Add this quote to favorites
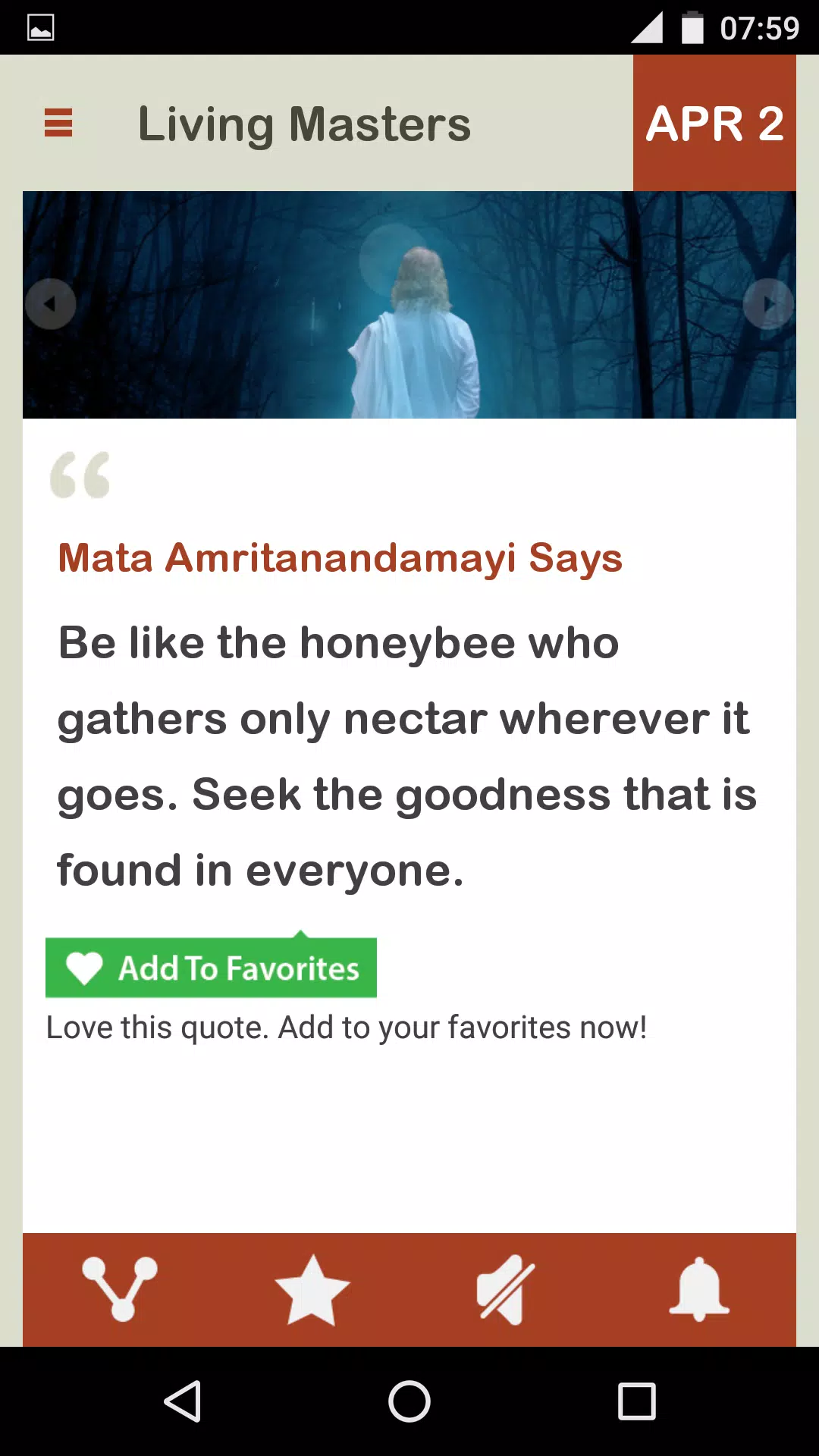 [211, 968]
